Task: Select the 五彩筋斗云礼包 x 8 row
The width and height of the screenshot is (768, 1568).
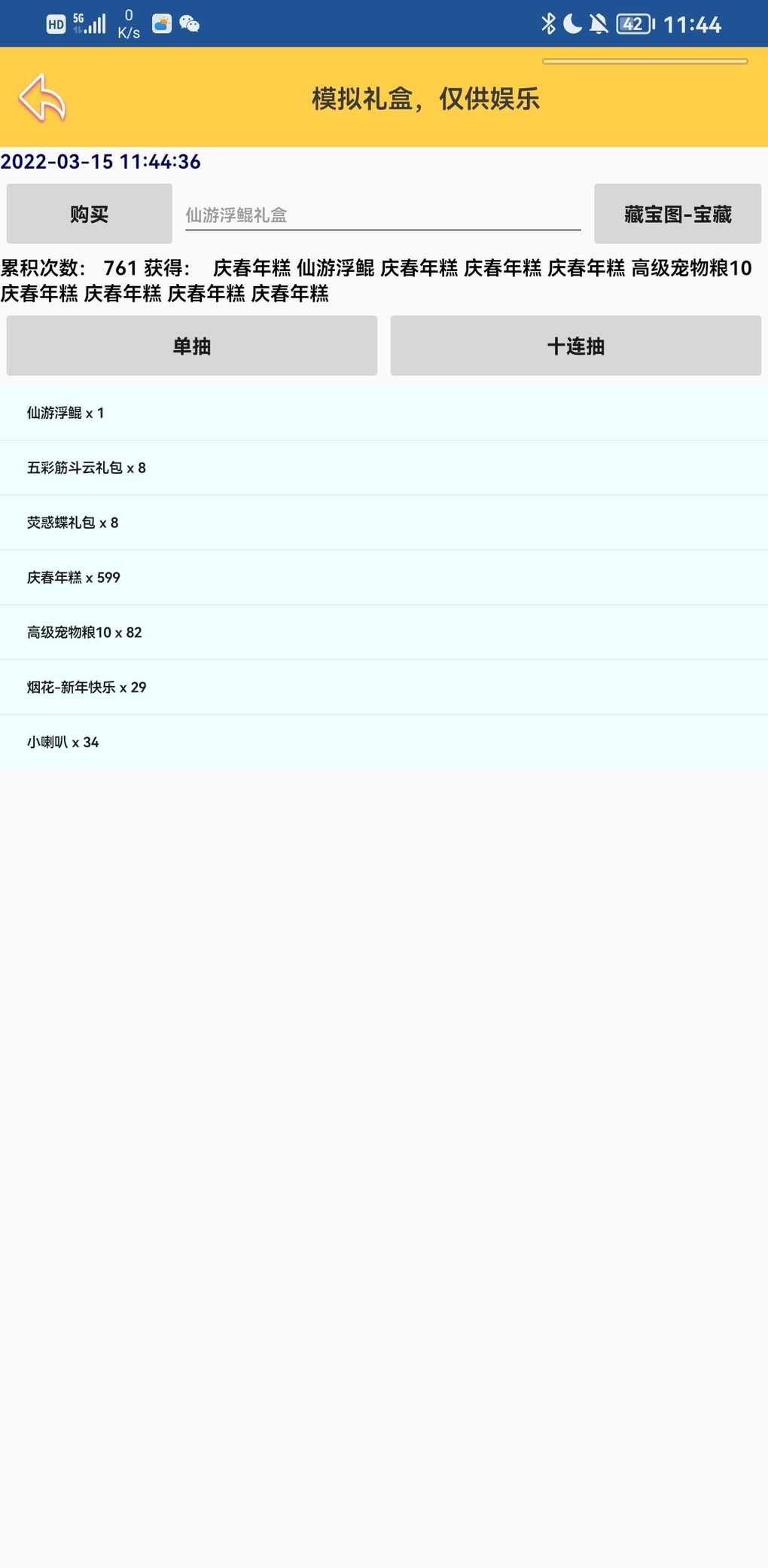Action: [384, 468]
